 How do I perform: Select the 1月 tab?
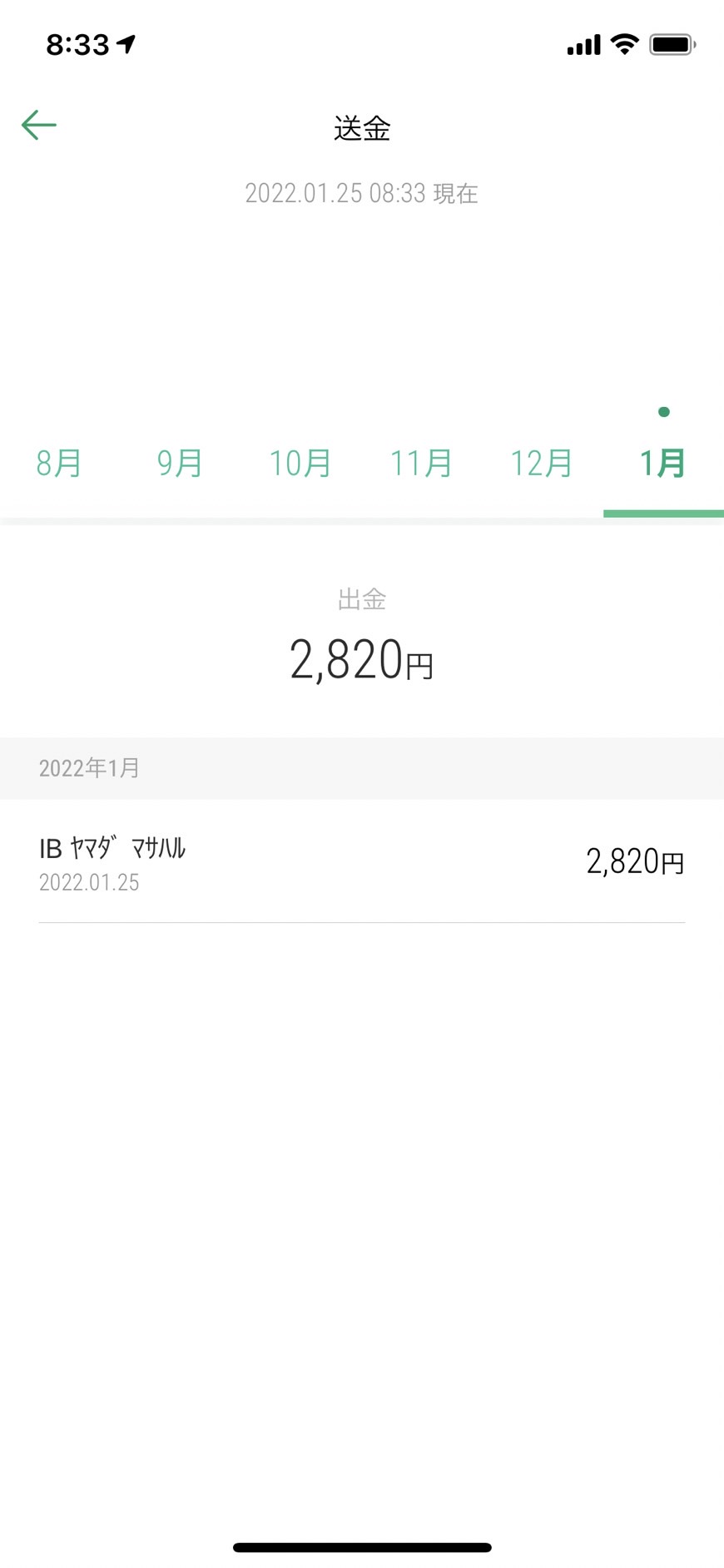click(663, 463)
